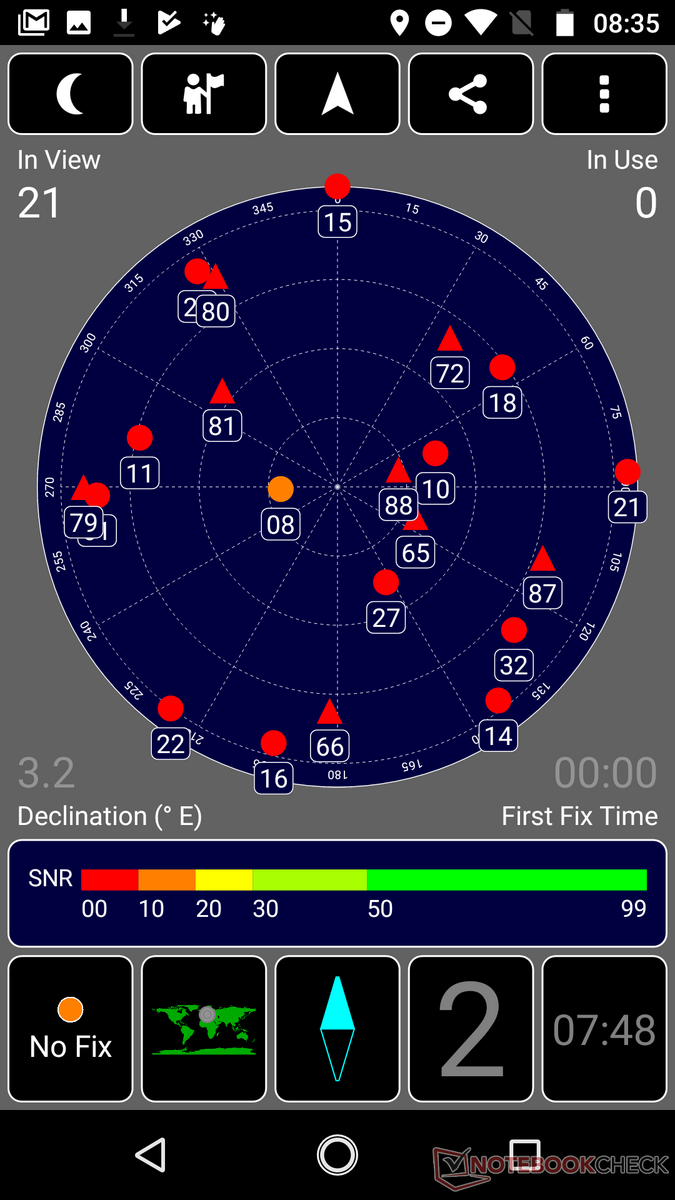Go to the home screen
Image resolution: width=675 pixels, height=1200 pixels.
tap(338, 1155)
